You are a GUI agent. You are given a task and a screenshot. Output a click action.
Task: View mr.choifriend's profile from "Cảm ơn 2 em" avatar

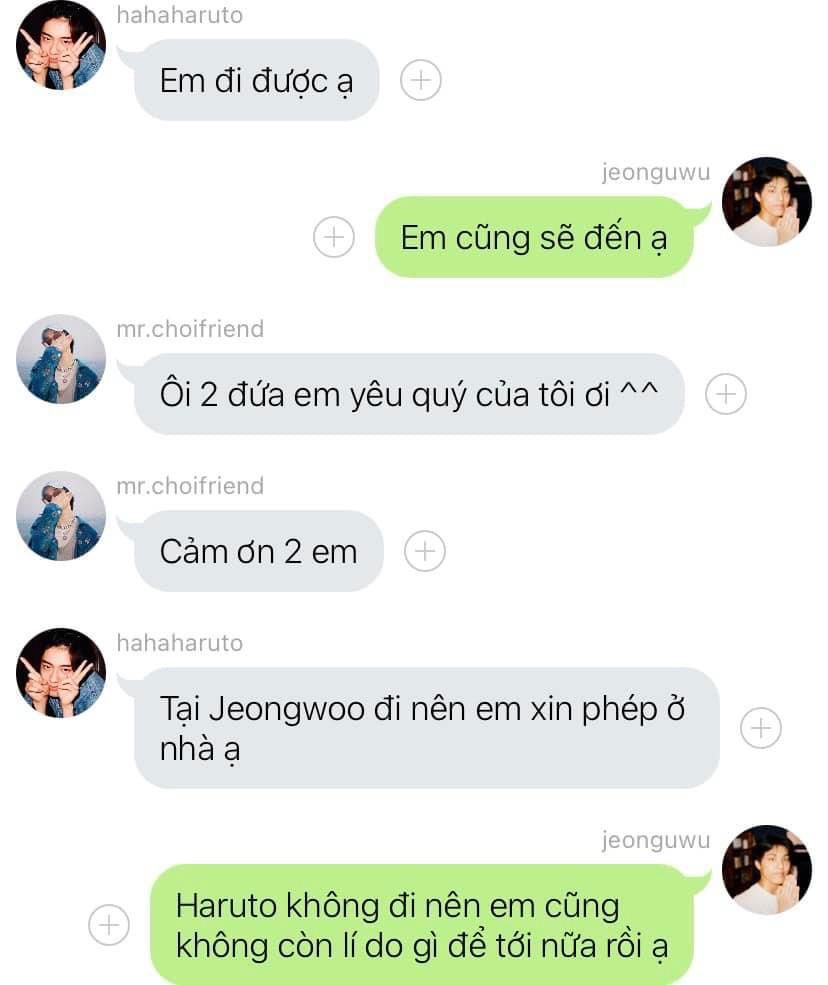(61, 516)
